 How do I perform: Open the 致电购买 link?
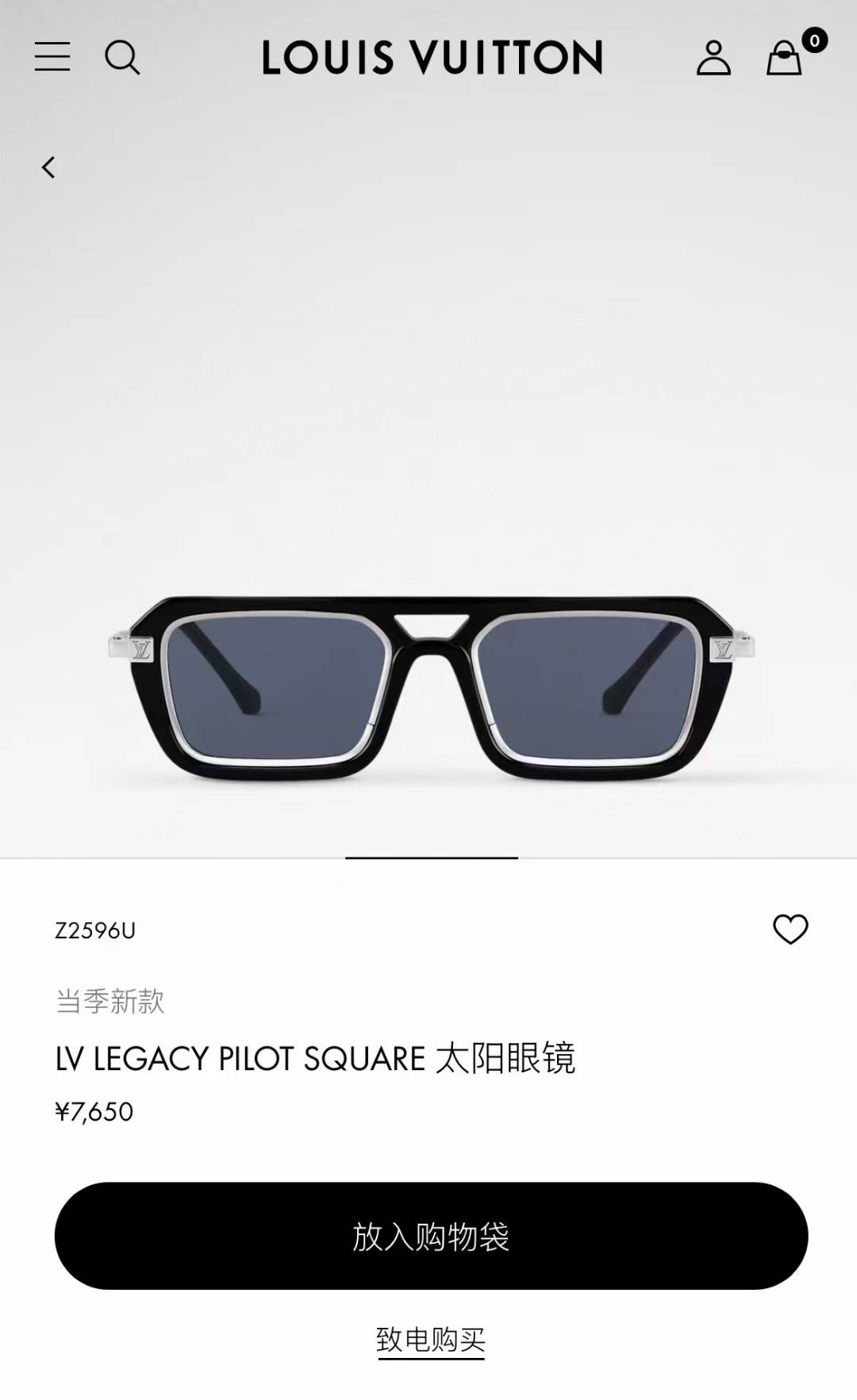[x=431, y=1341]
